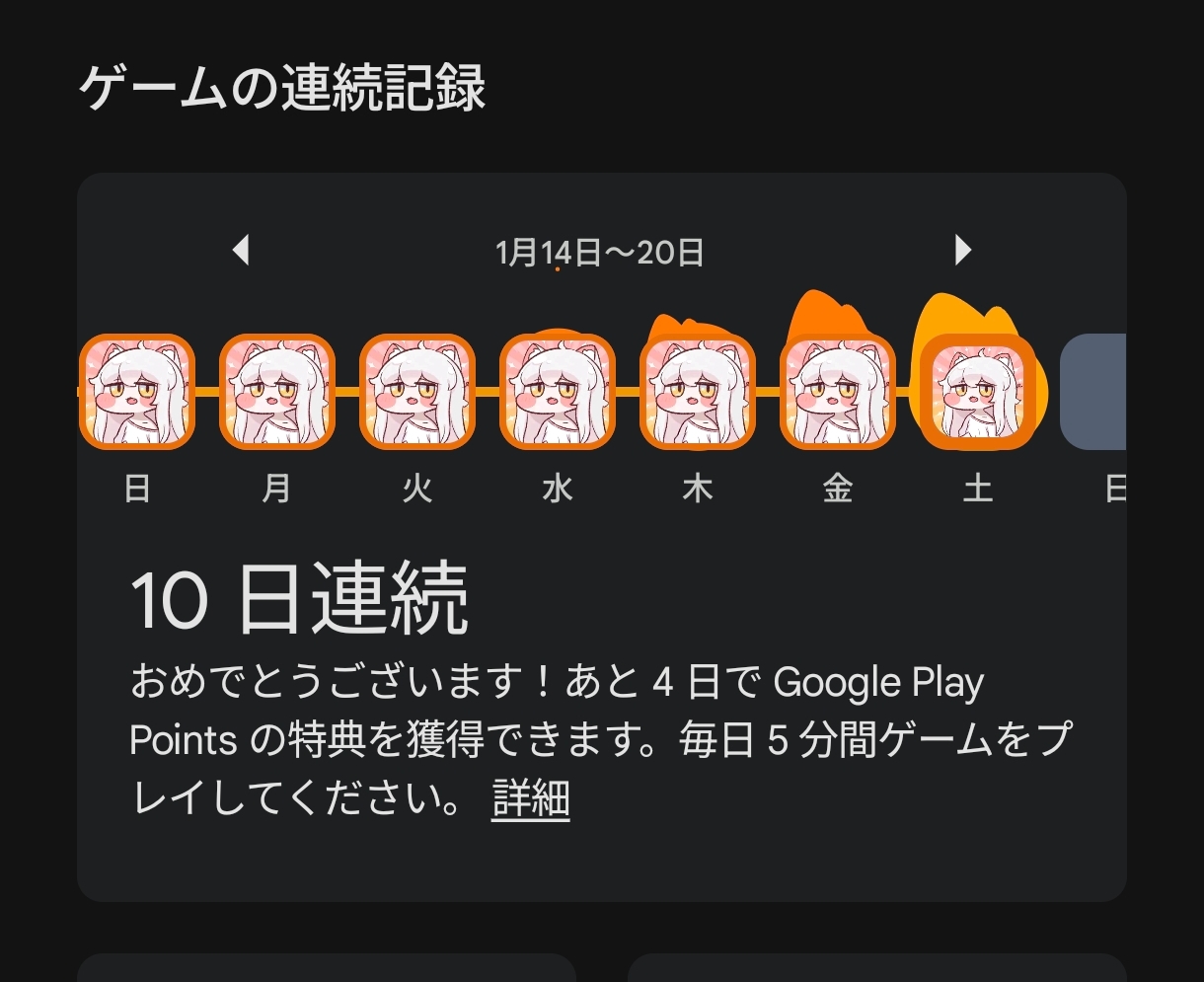Screen dimensions: 1204x982
Task: Tap the game icon for 月 (Monday)
Action: 276,392
